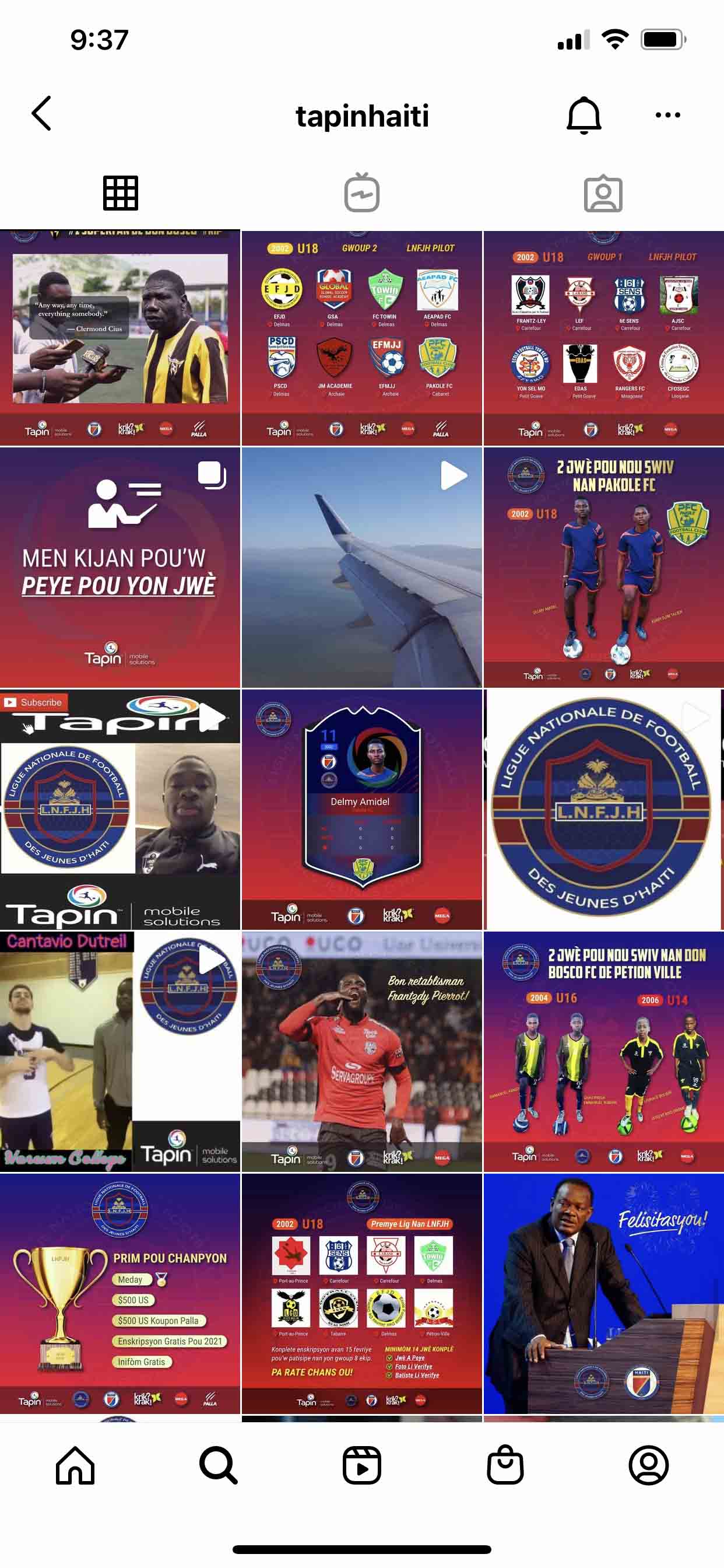Open the Delmy Amidel player card post
This screenshot has width=724, height=1568.
[x=361, y=809]
